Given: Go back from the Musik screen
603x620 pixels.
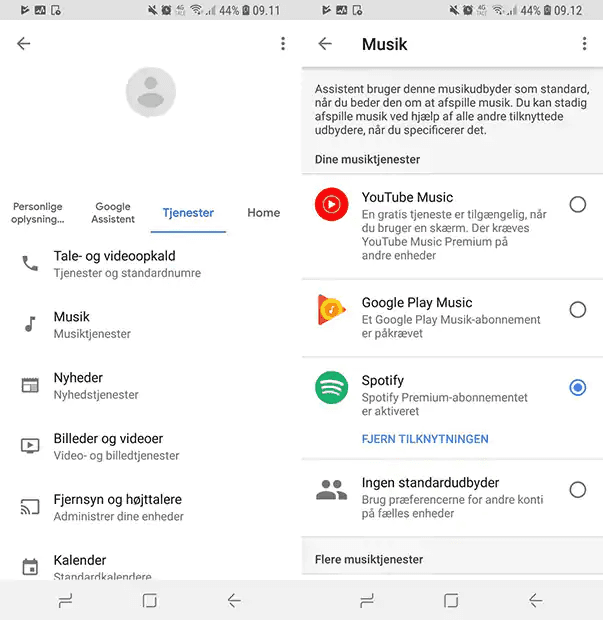Looking at the screenshot, I should [x=325, y=44].
